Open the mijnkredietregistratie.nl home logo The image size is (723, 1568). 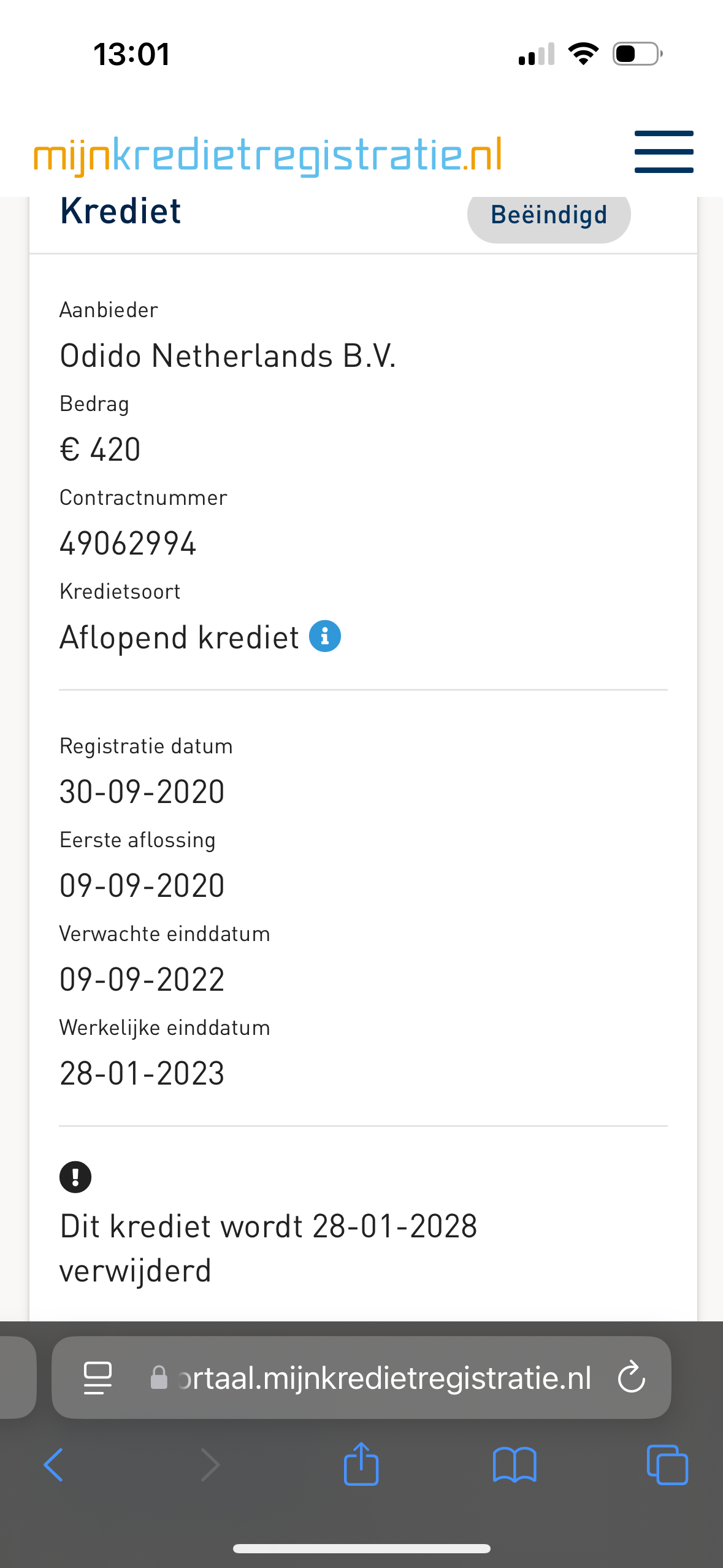coord(268,156)
